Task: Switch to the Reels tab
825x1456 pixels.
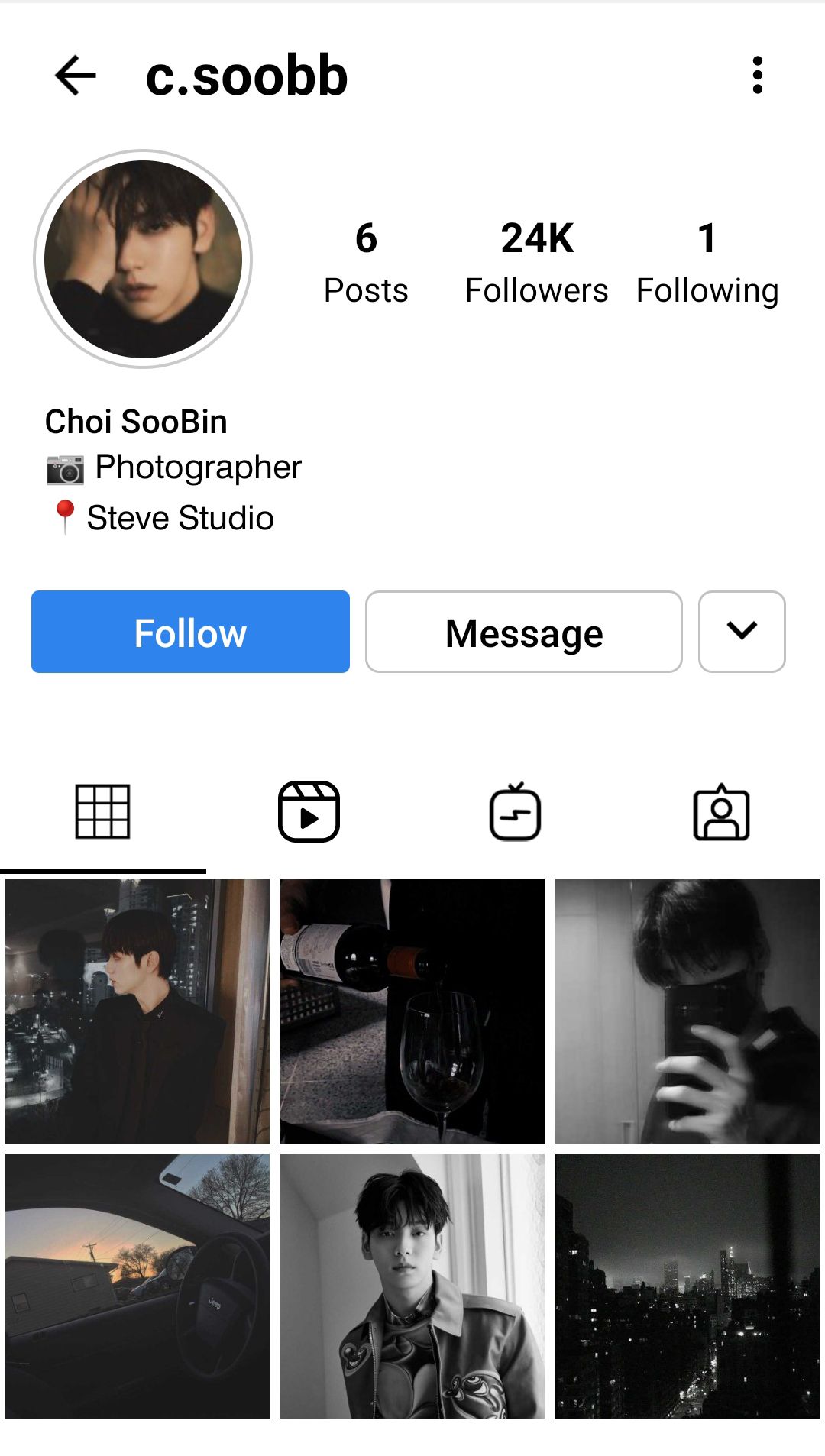Action: [x=309, y=812]
